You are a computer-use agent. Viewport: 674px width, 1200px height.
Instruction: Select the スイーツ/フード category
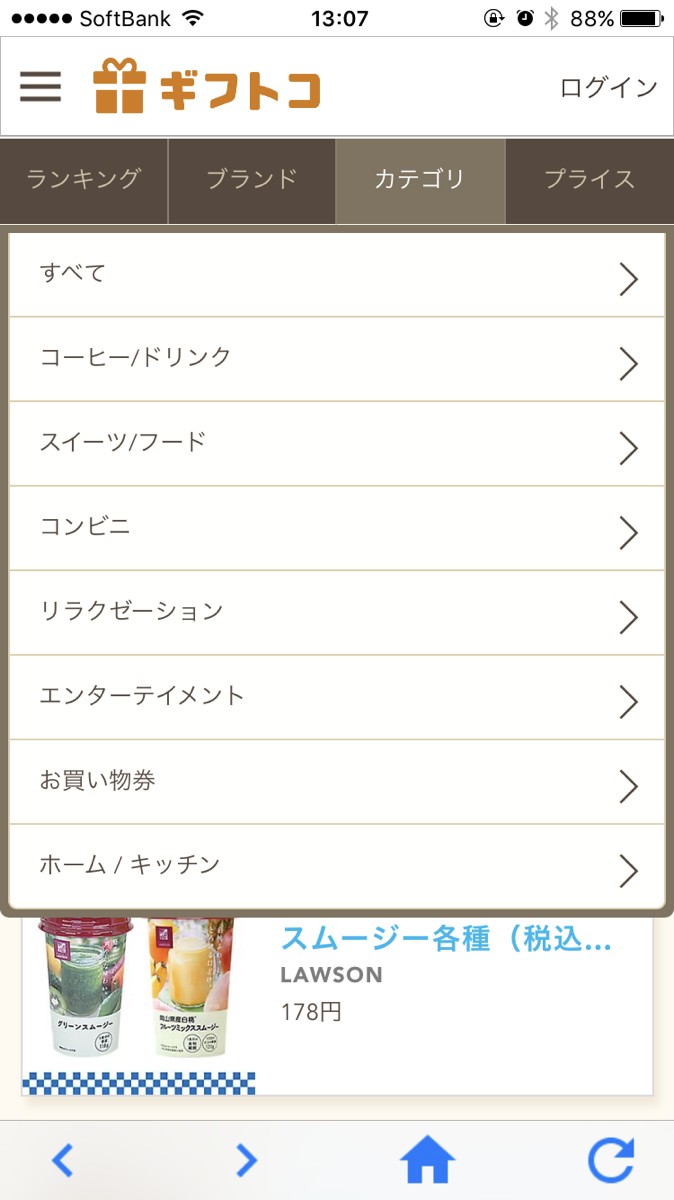(337, 444)
